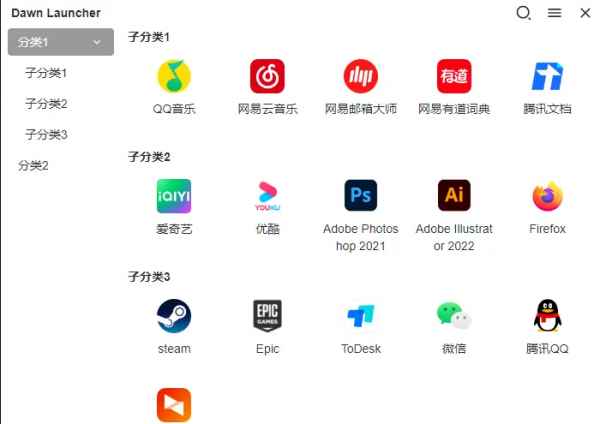Launch 优酷
600x424 pixels.
(x=267, y=197)
